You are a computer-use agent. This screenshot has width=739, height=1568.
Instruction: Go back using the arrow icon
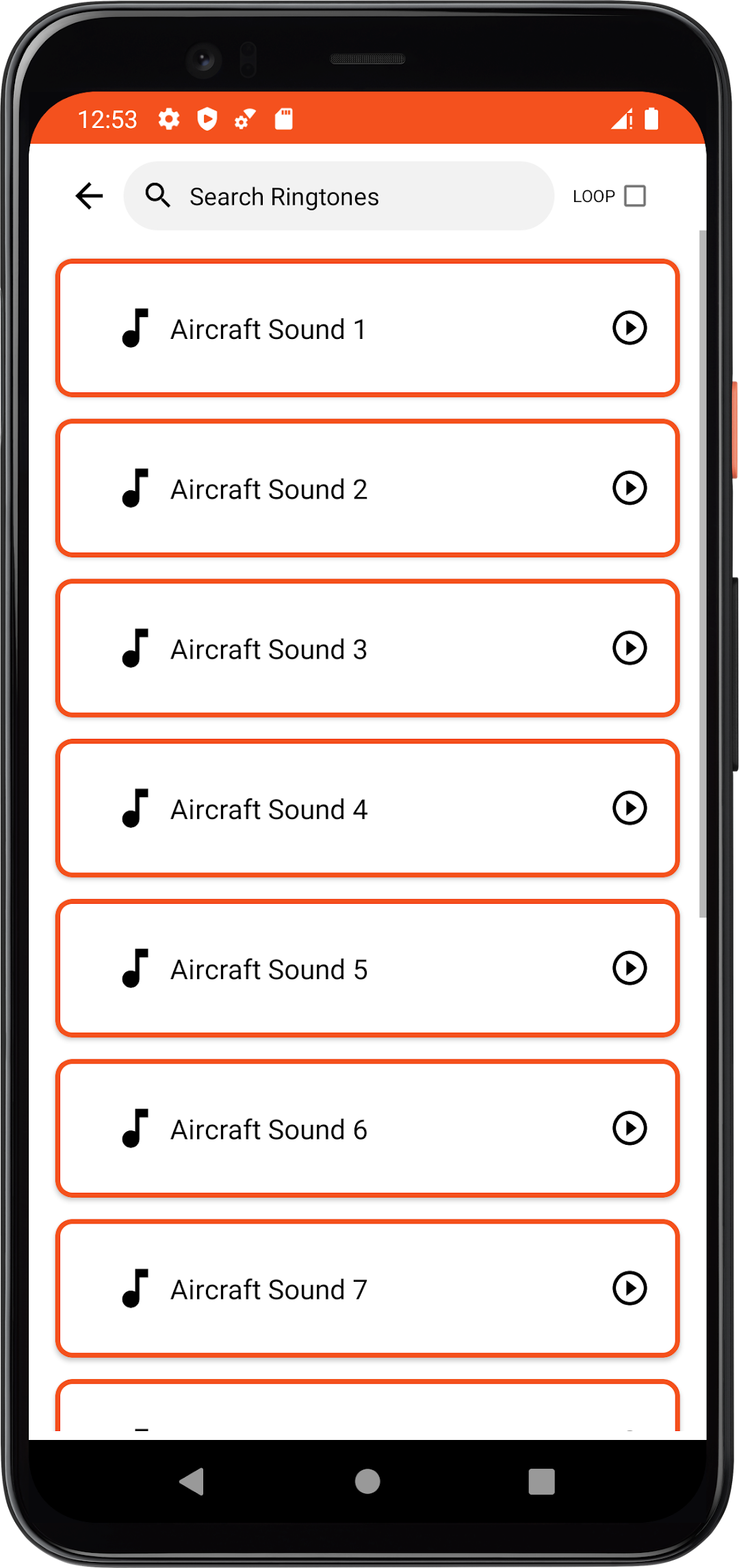(x=89, y=196)
